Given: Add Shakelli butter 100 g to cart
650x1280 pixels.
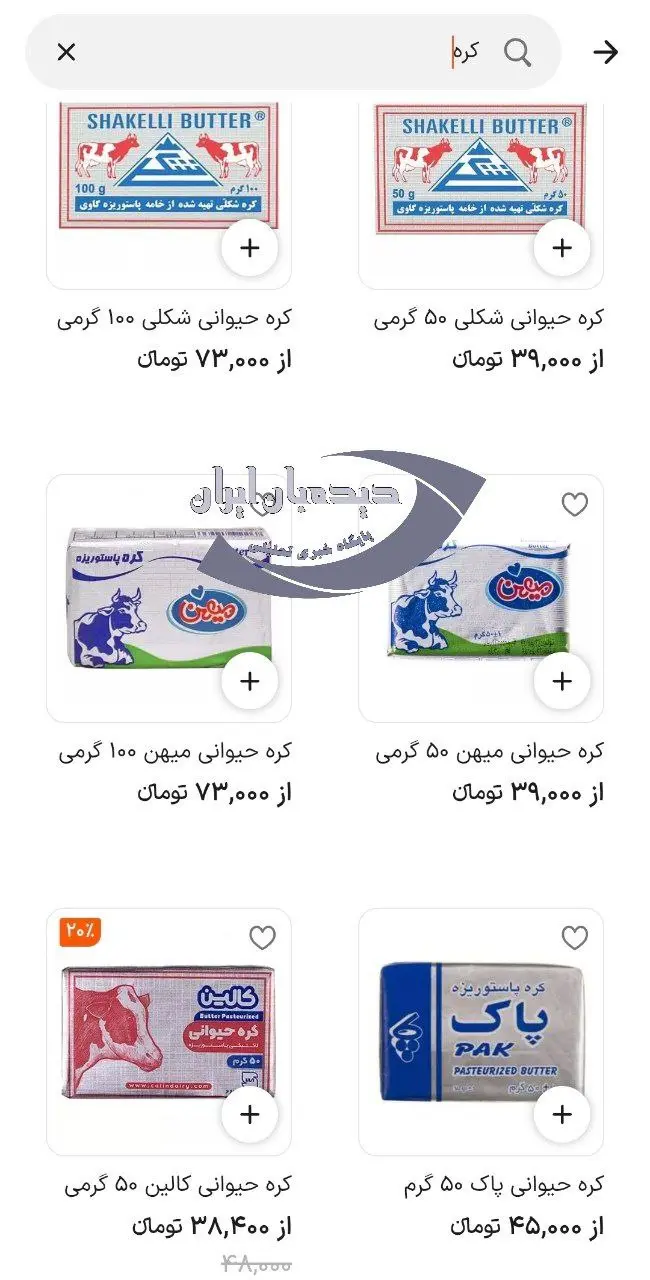Looking at the screenshot, I should [x=249, y=247].
